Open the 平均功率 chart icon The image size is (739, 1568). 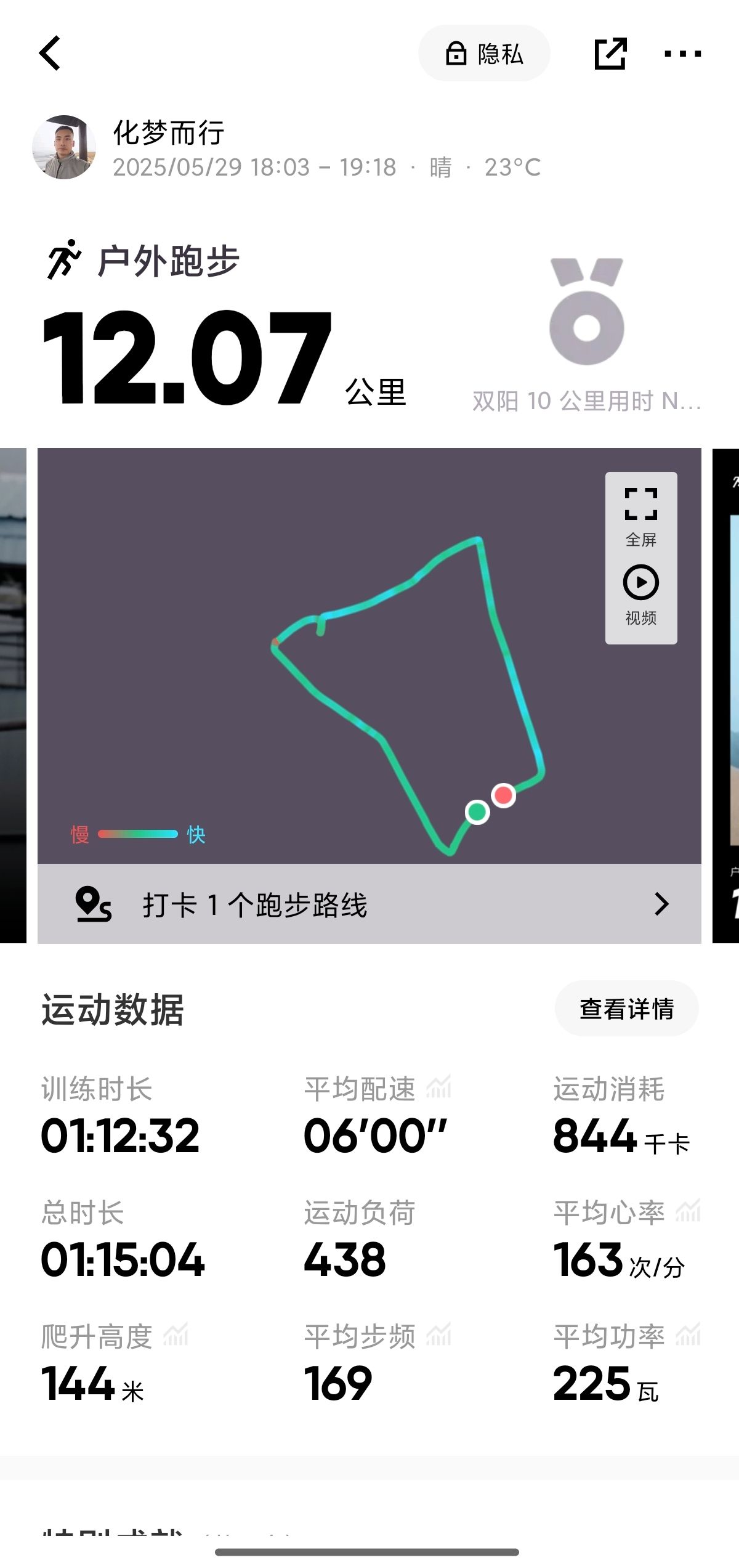[x=688, y=1334]
